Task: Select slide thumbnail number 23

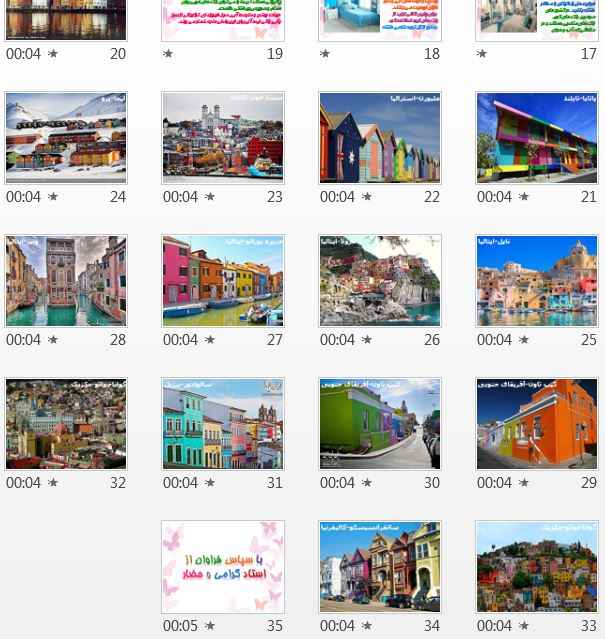Action: (223, 138)
